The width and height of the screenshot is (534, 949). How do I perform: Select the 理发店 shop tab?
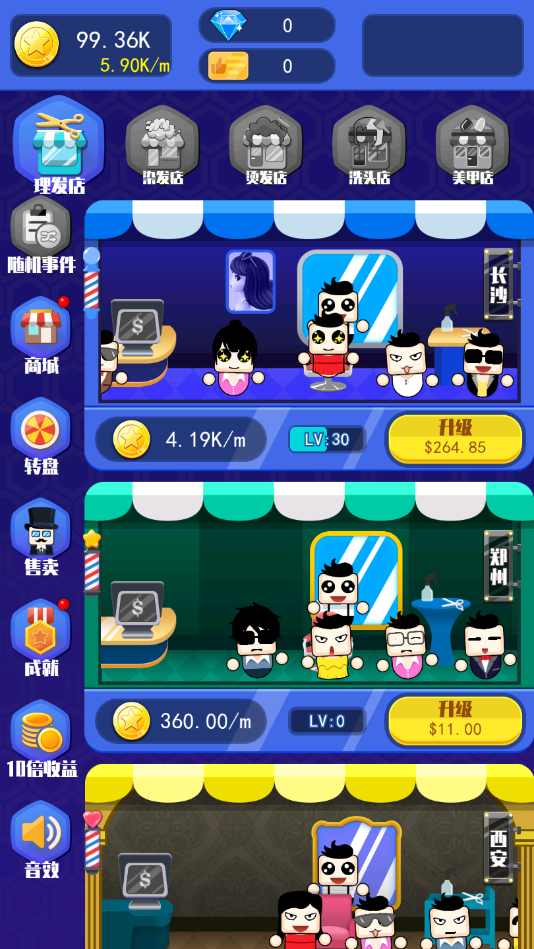click(x=59, y=146)
